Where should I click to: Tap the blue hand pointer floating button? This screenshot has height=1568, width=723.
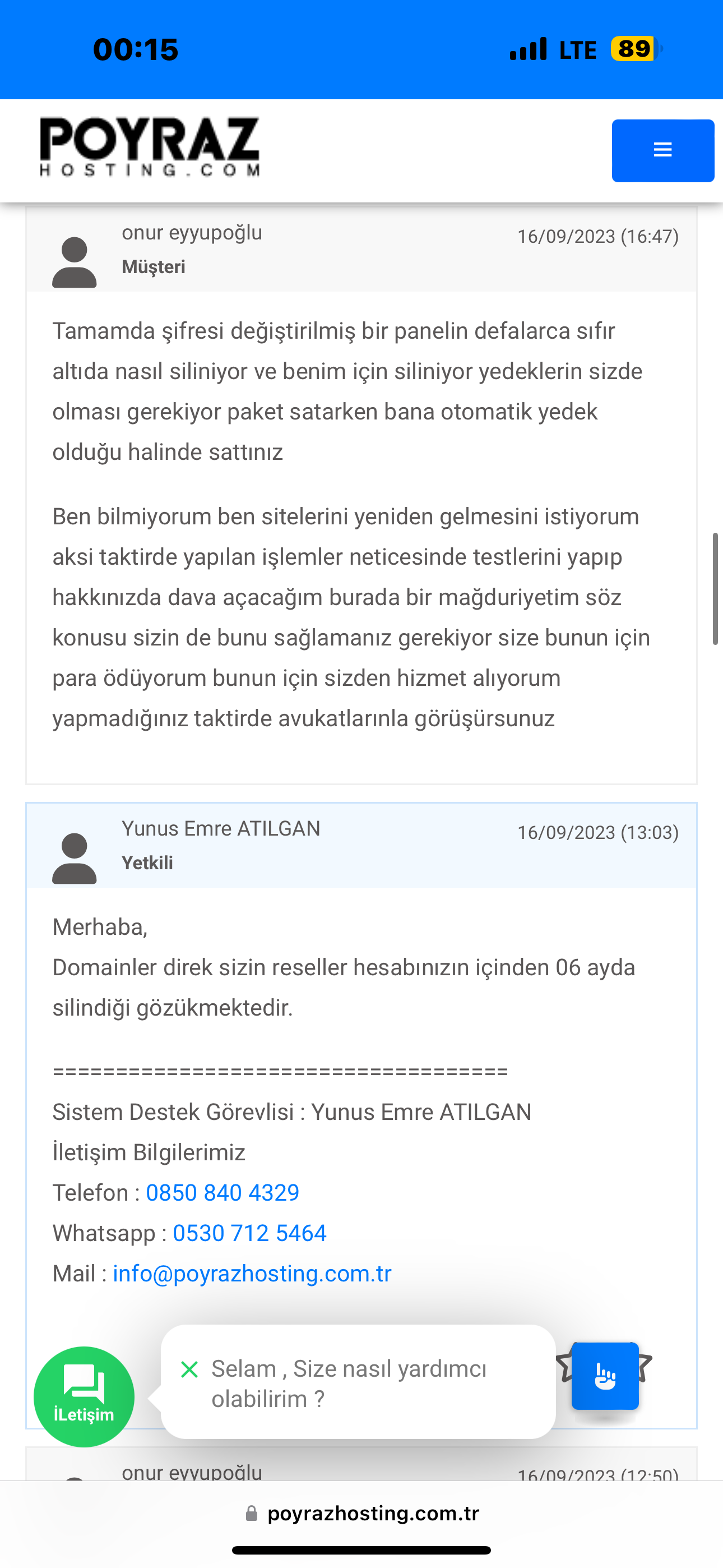(605, 1376)
